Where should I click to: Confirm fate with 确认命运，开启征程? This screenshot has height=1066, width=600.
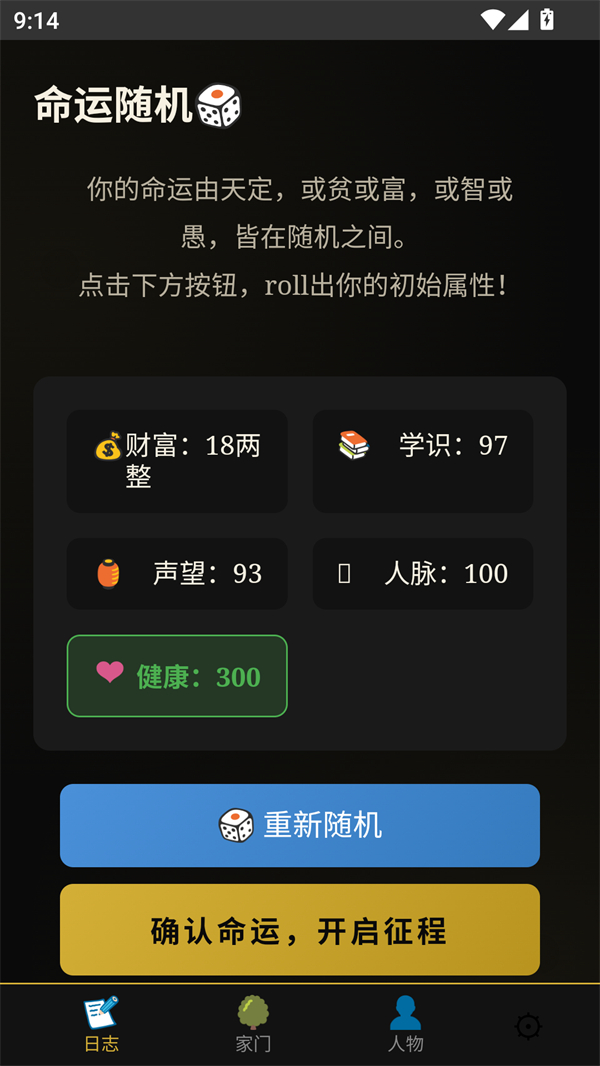[x=300, y=930]
